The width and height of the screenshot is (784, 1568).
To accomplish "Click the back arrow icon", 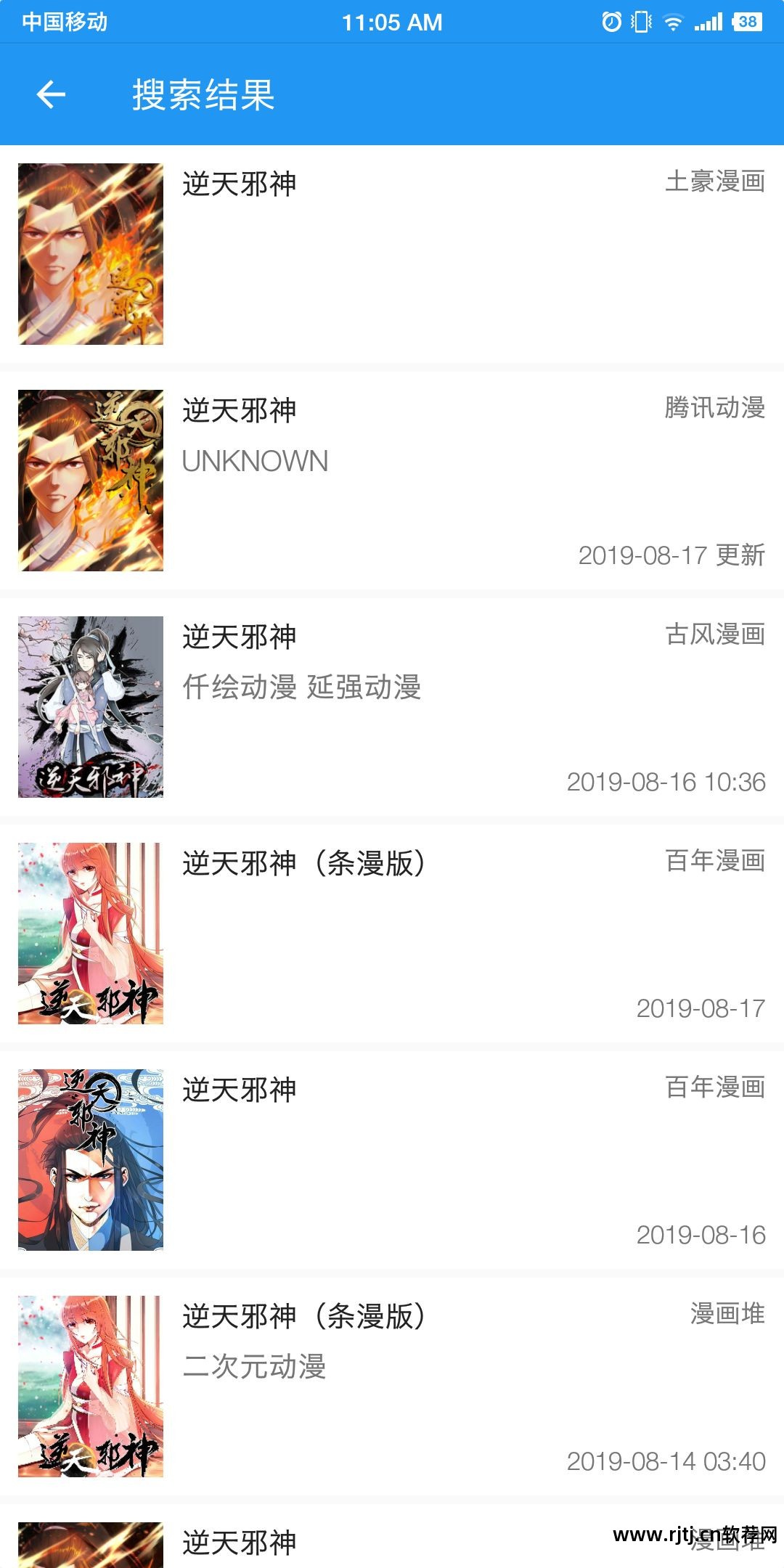I will (49, 94).
